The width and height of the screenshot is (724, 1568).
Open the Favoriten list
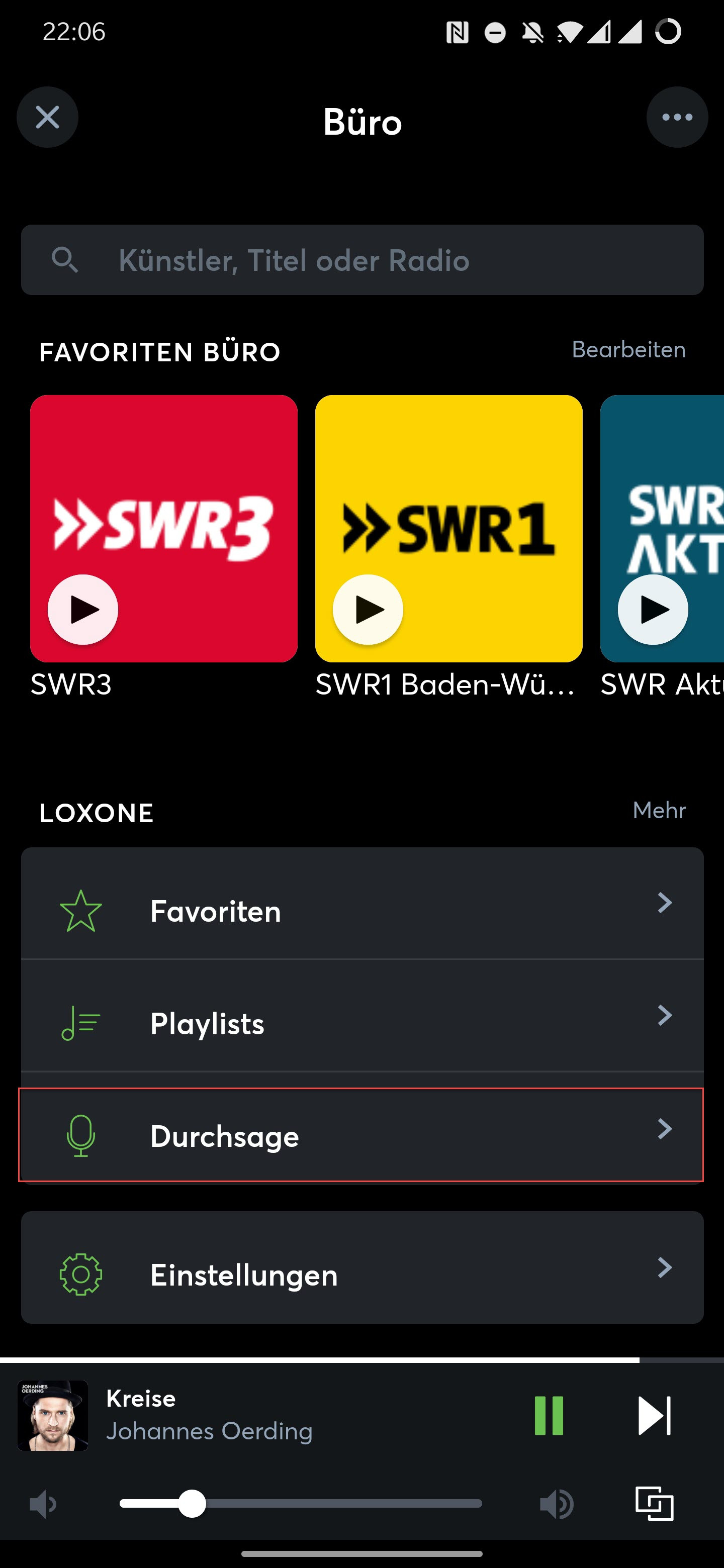pyautogui.click(x=363, y=911)
